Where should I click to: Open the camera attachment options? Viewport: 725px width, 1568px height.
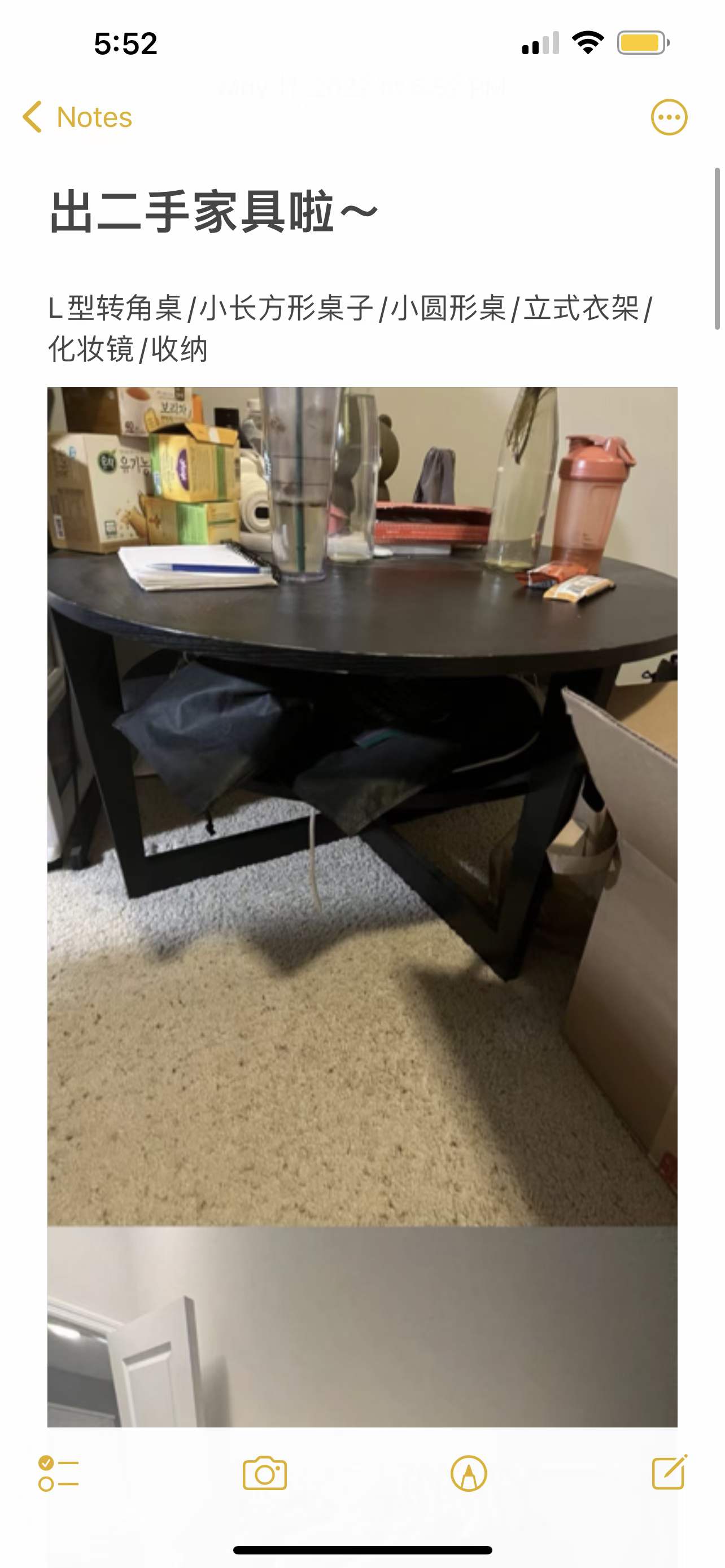click(x=264, y=1473)
